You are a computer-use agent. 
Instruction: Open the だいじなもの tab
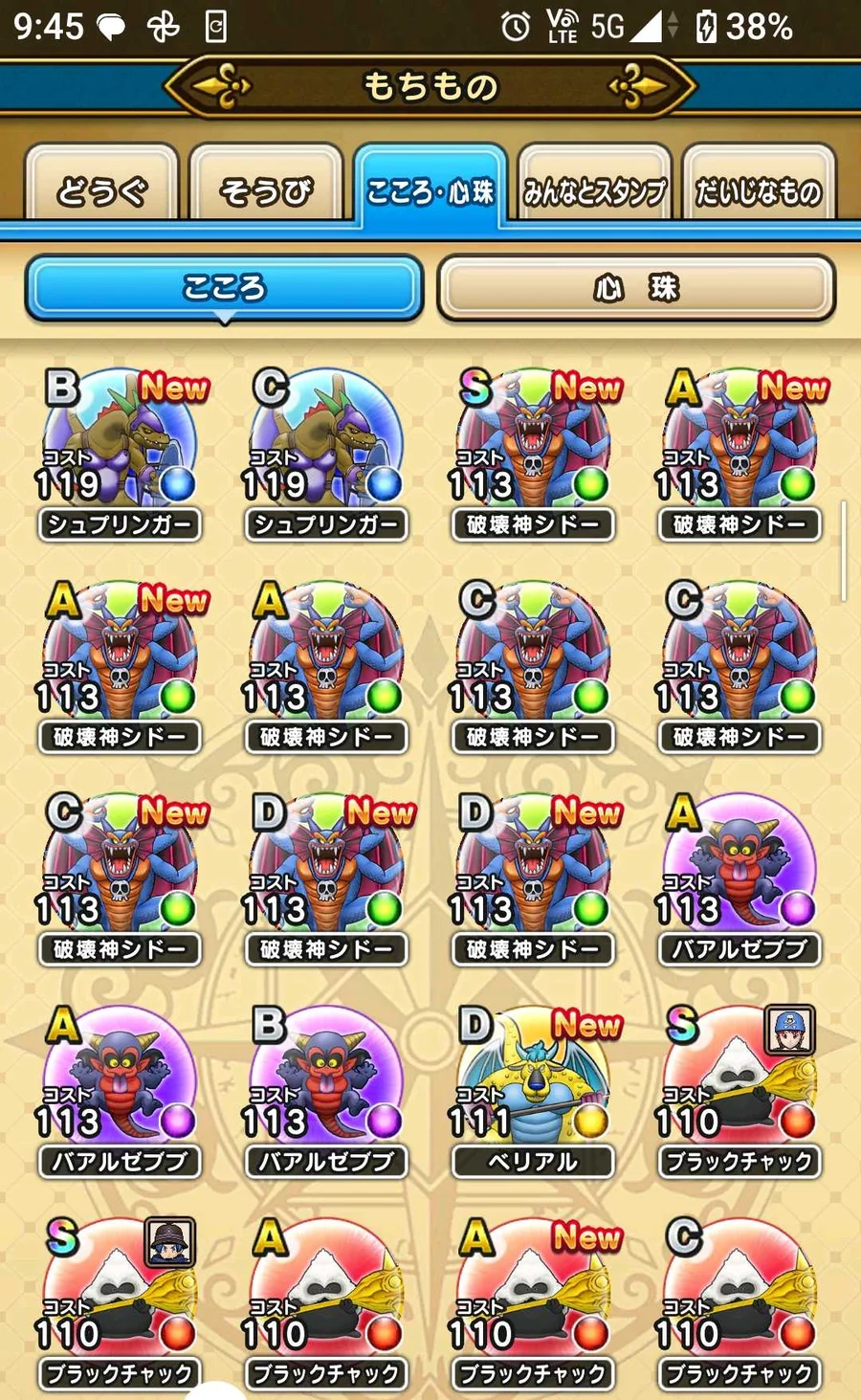(x=759, y=189)
